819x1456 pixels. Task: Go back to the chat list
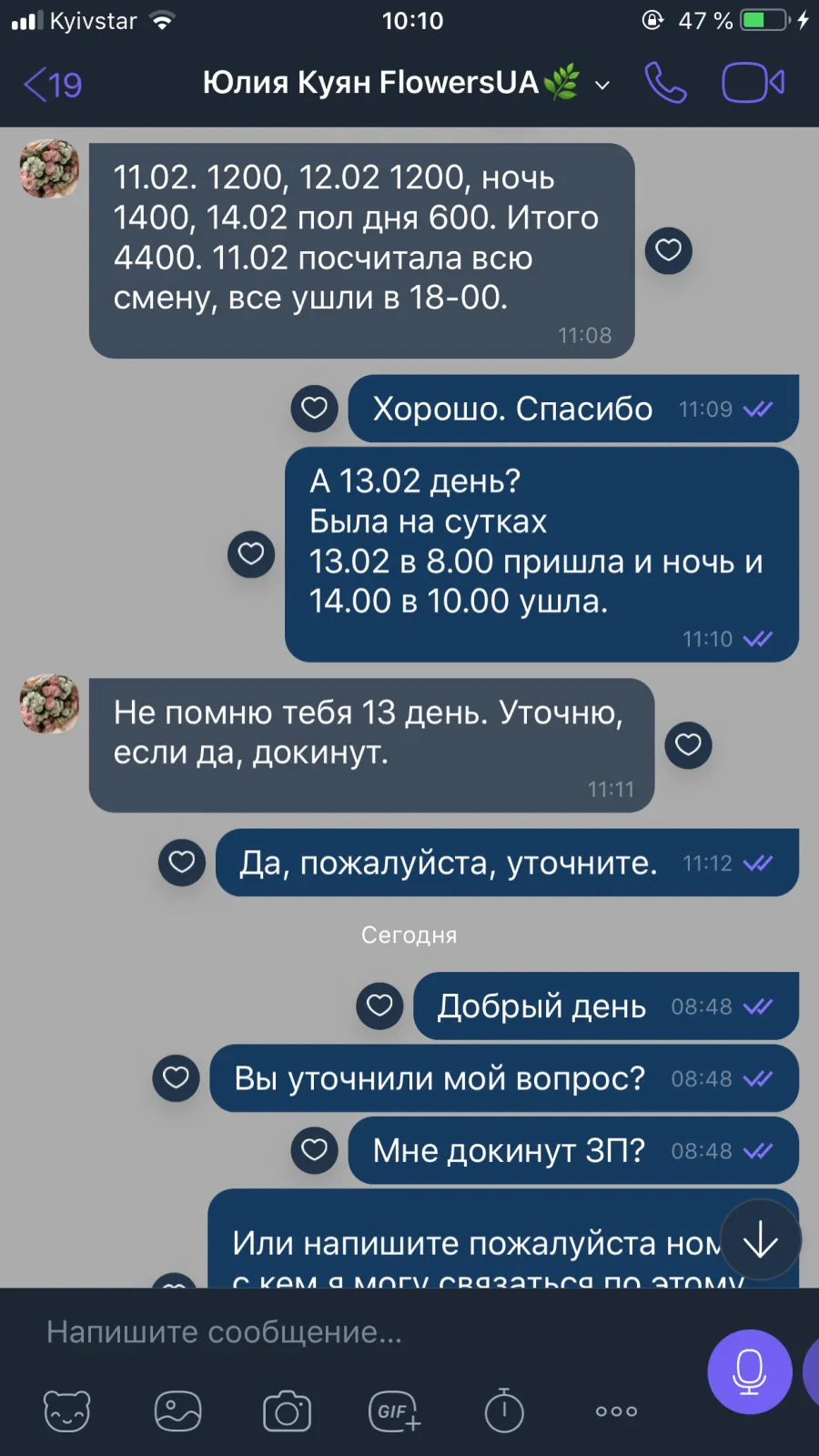[x=52, y=85]
